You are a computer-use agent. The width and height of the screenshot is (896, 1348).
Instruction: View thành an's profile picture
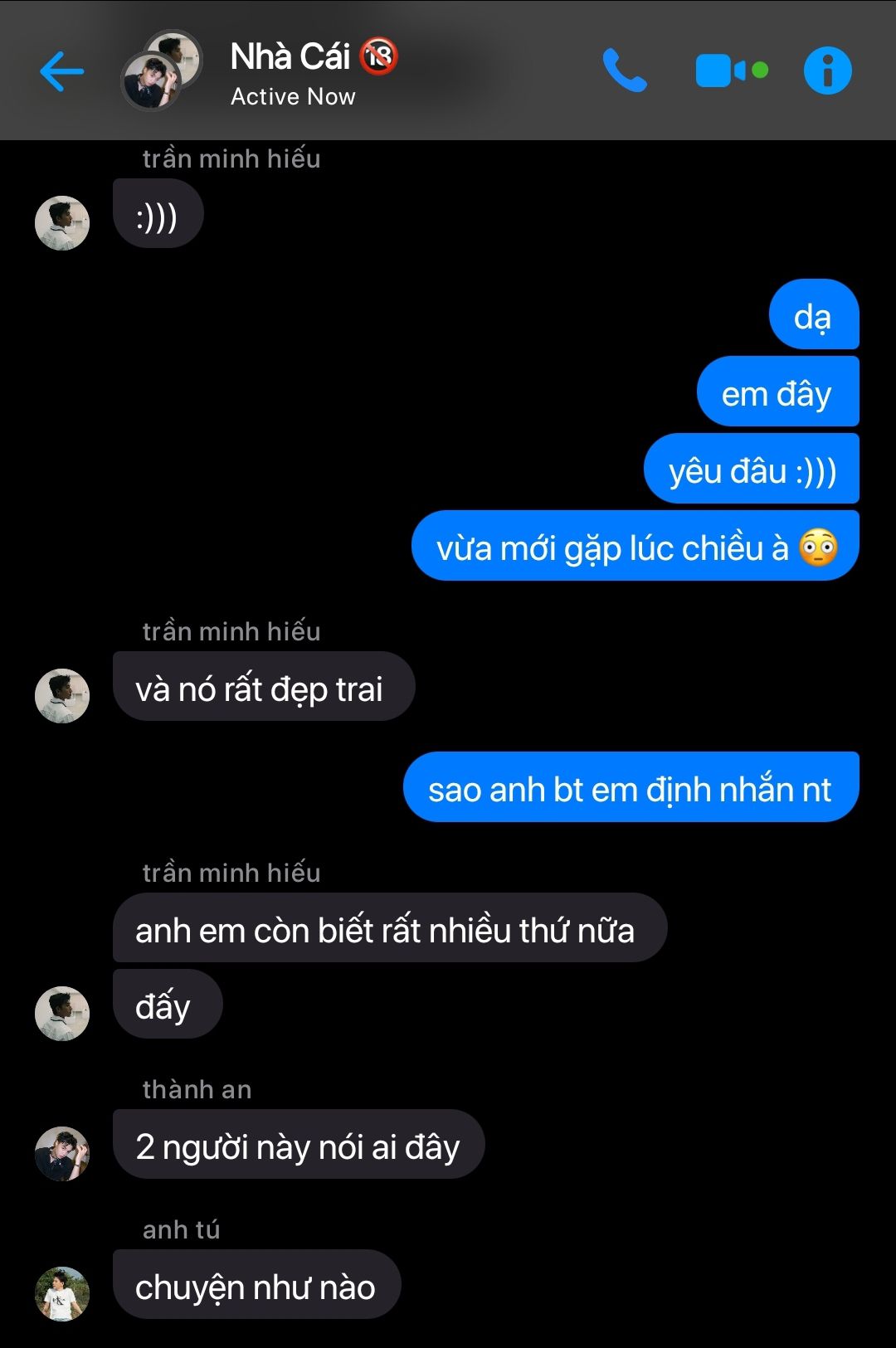pos(62,1153)
